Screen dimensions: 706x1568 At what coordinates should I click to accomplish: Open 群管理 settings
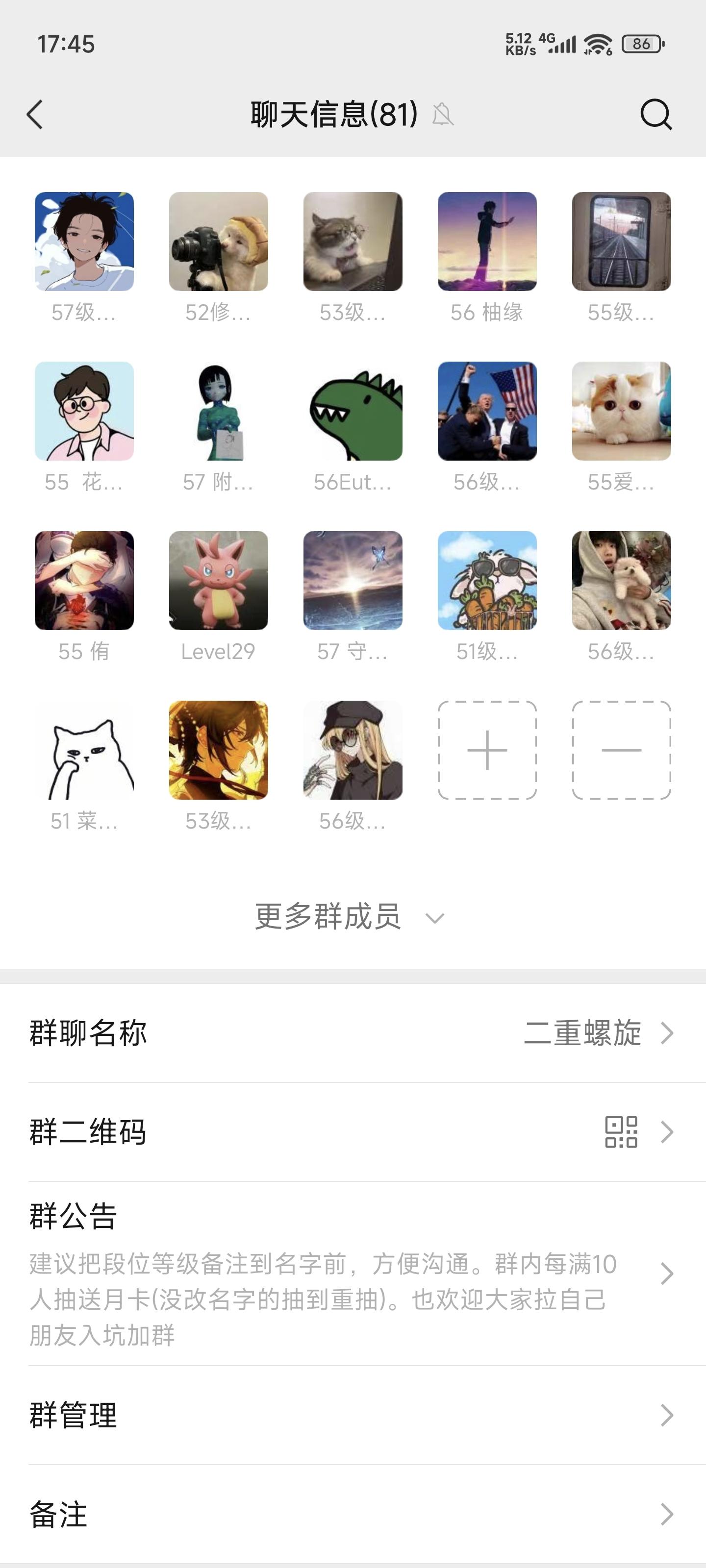coord(353,1415)
